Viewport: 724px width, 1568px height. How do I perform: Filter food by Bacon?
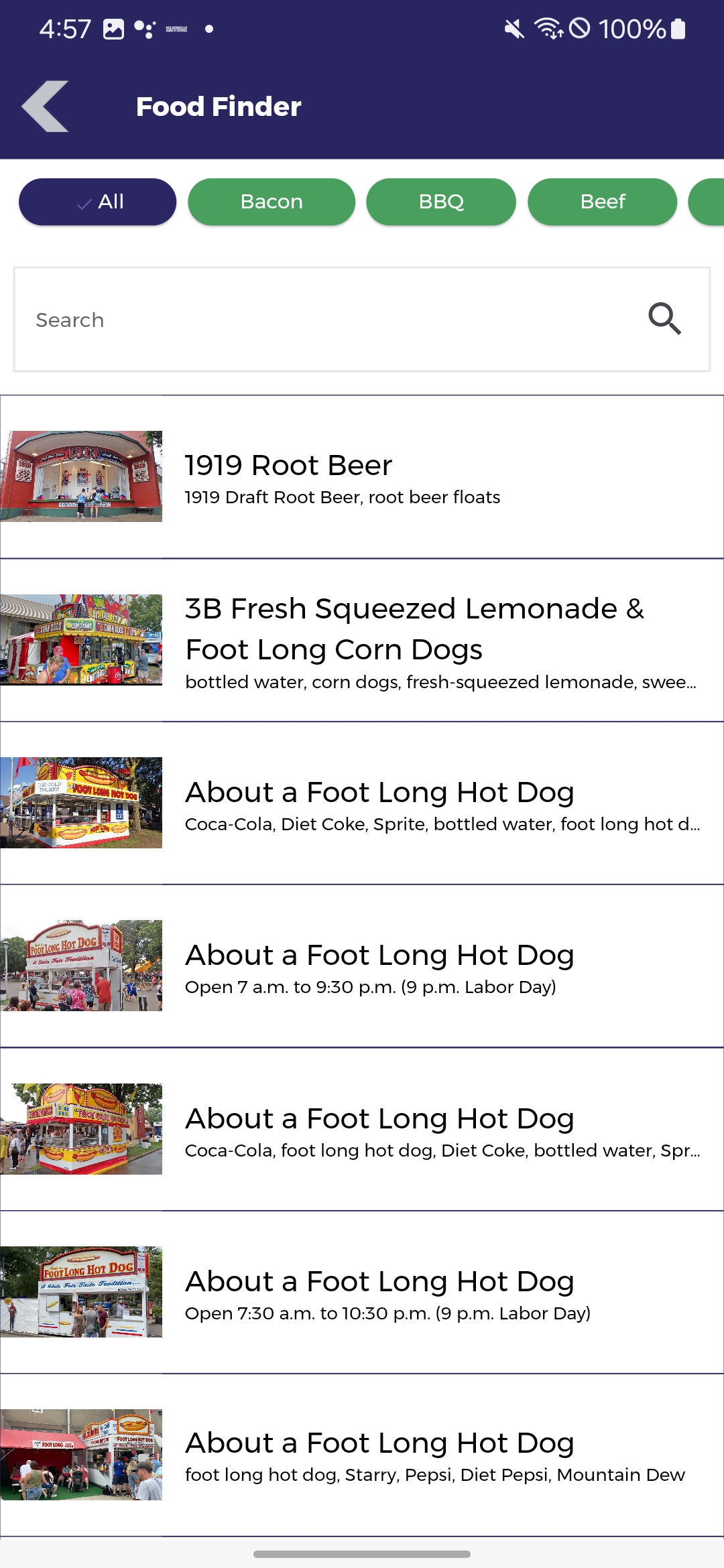(x=271, y=202)
